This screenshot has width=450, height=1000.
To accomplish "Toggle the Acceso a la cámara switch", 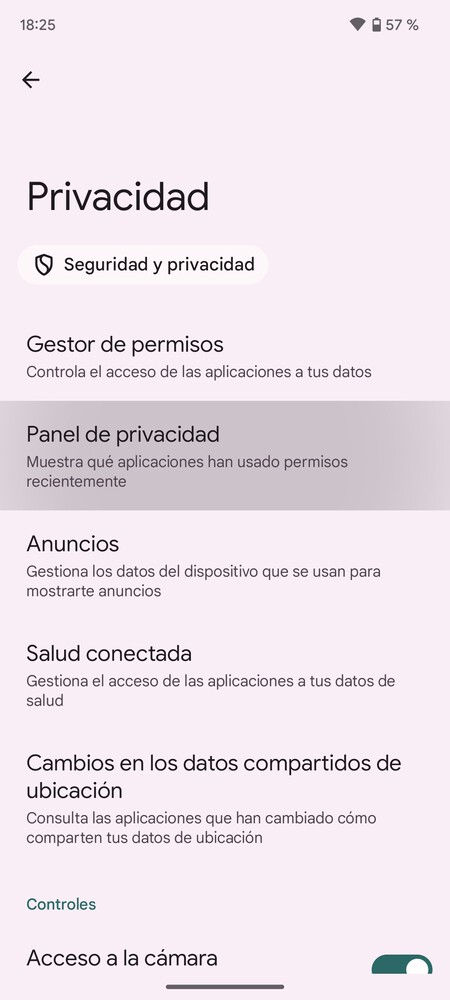I will pyautogui.click(x=402, y=964).
